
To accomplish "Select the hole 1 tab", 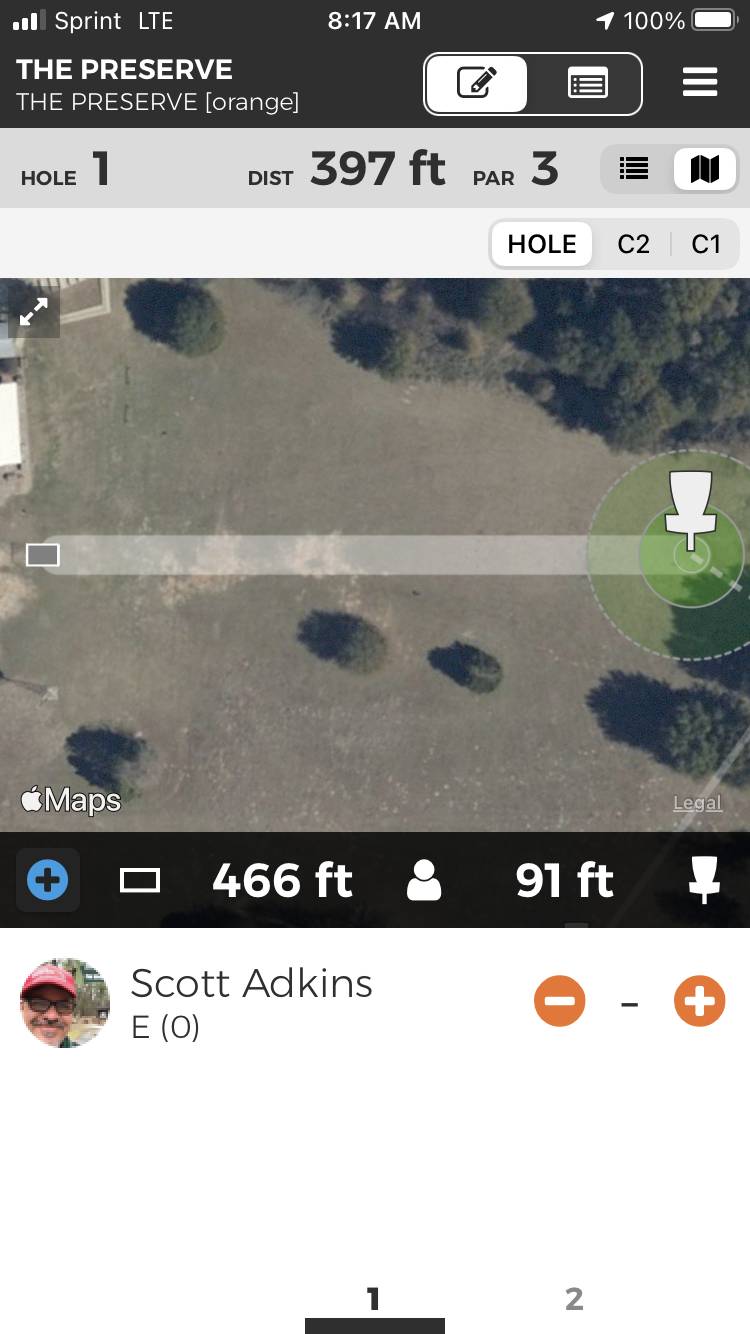I will point(374,1299).
